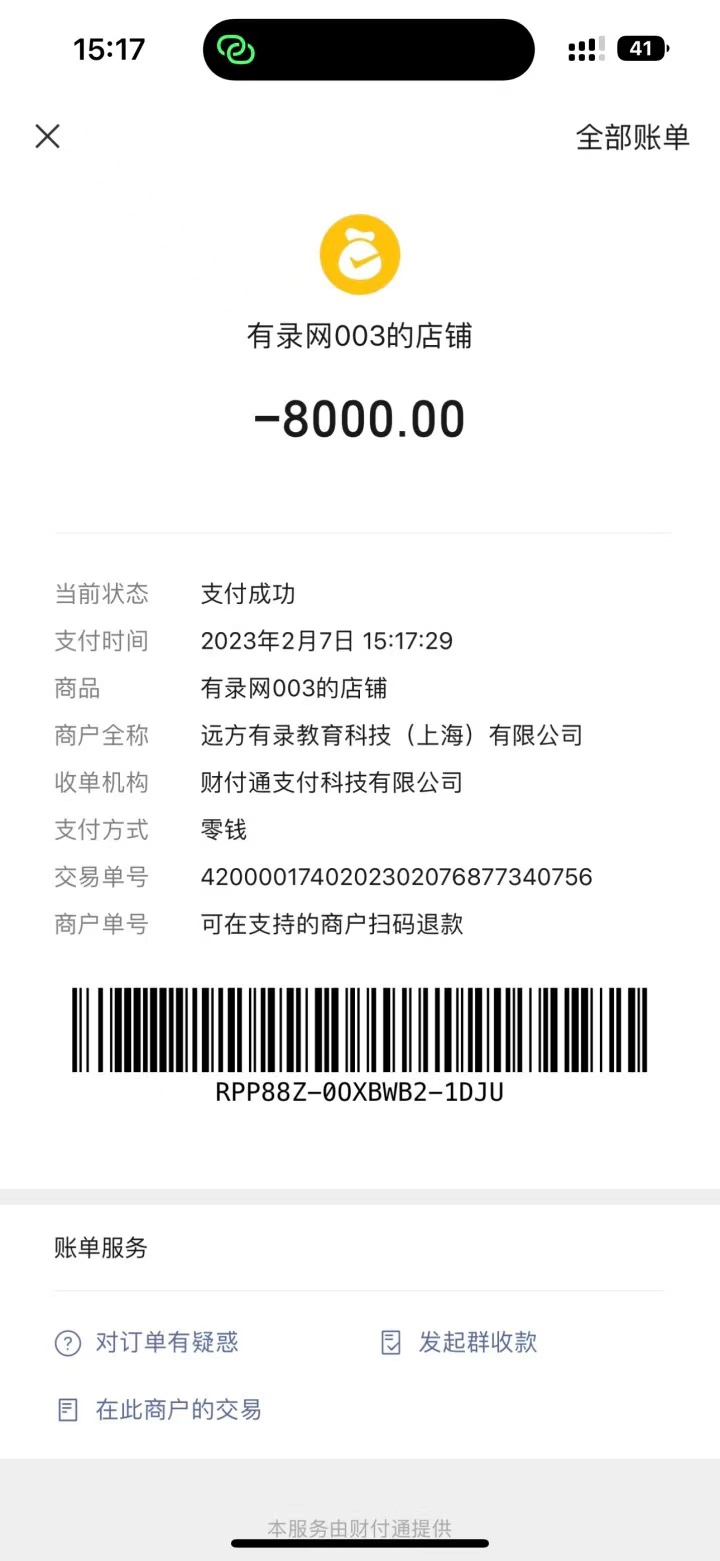
Task: Tap 对订单有疑惑 for order help
Action: pyautogui.click(x=148, y=1342)
